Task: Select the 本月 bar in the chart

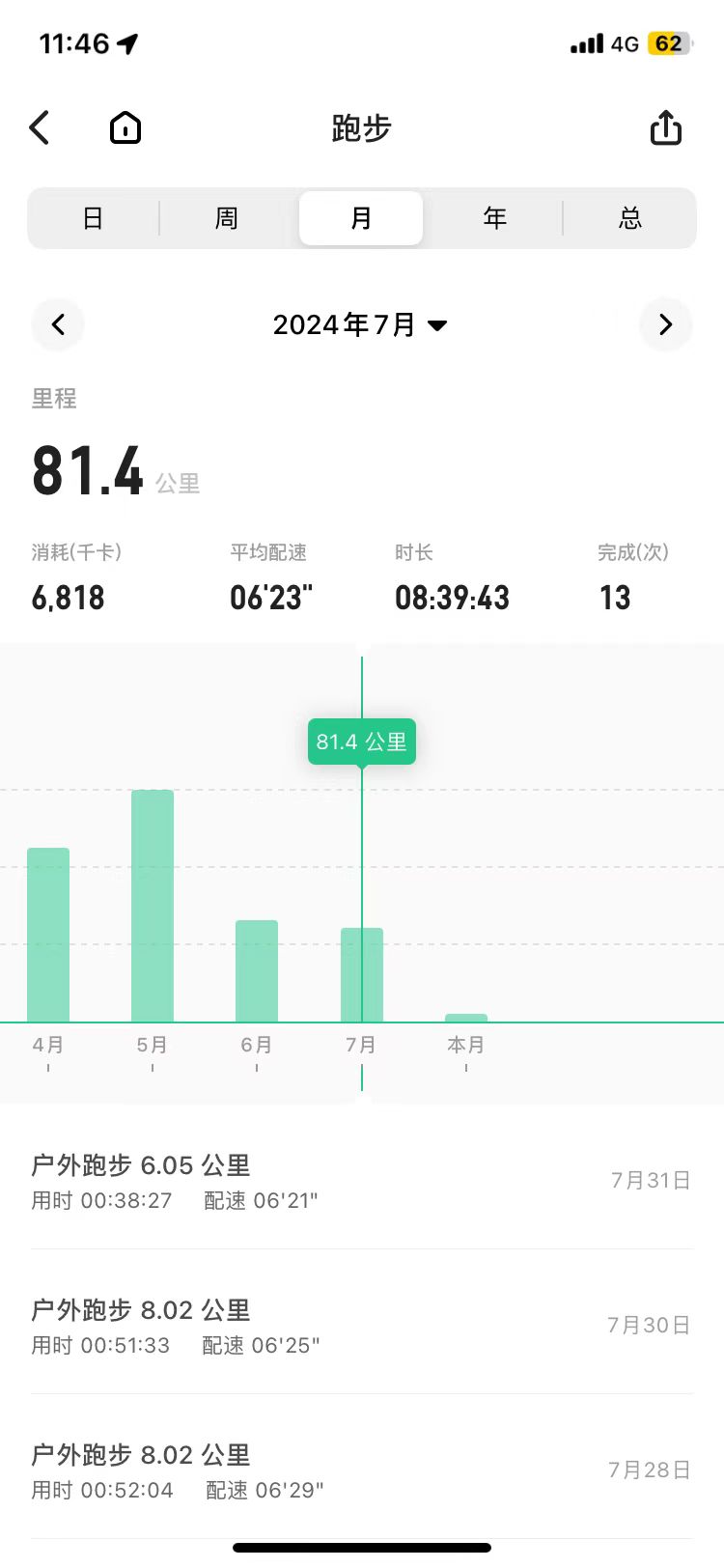Action: pyautogui.click(x=466, y=1017)
